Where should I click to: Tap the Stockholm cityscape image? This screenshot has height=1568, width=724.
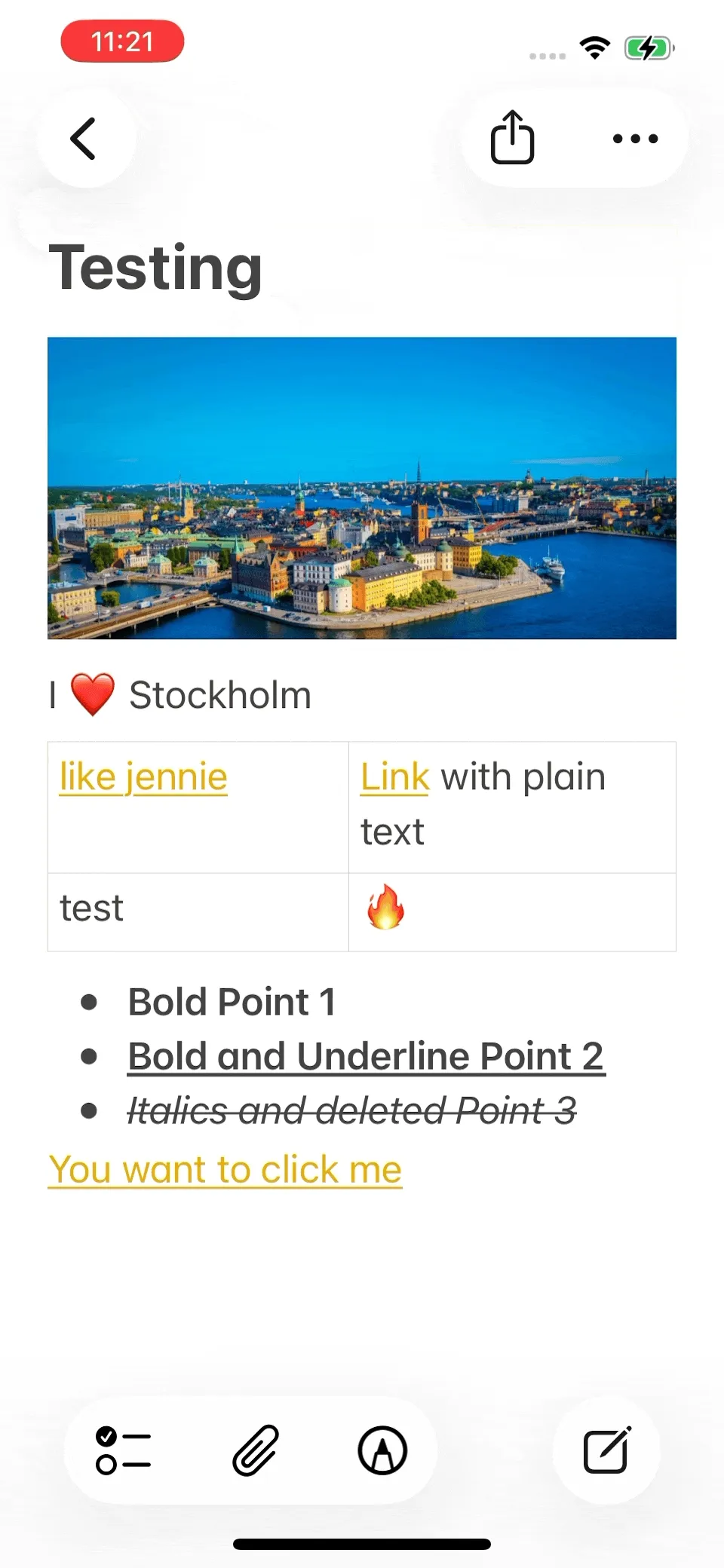click(361, 488)
